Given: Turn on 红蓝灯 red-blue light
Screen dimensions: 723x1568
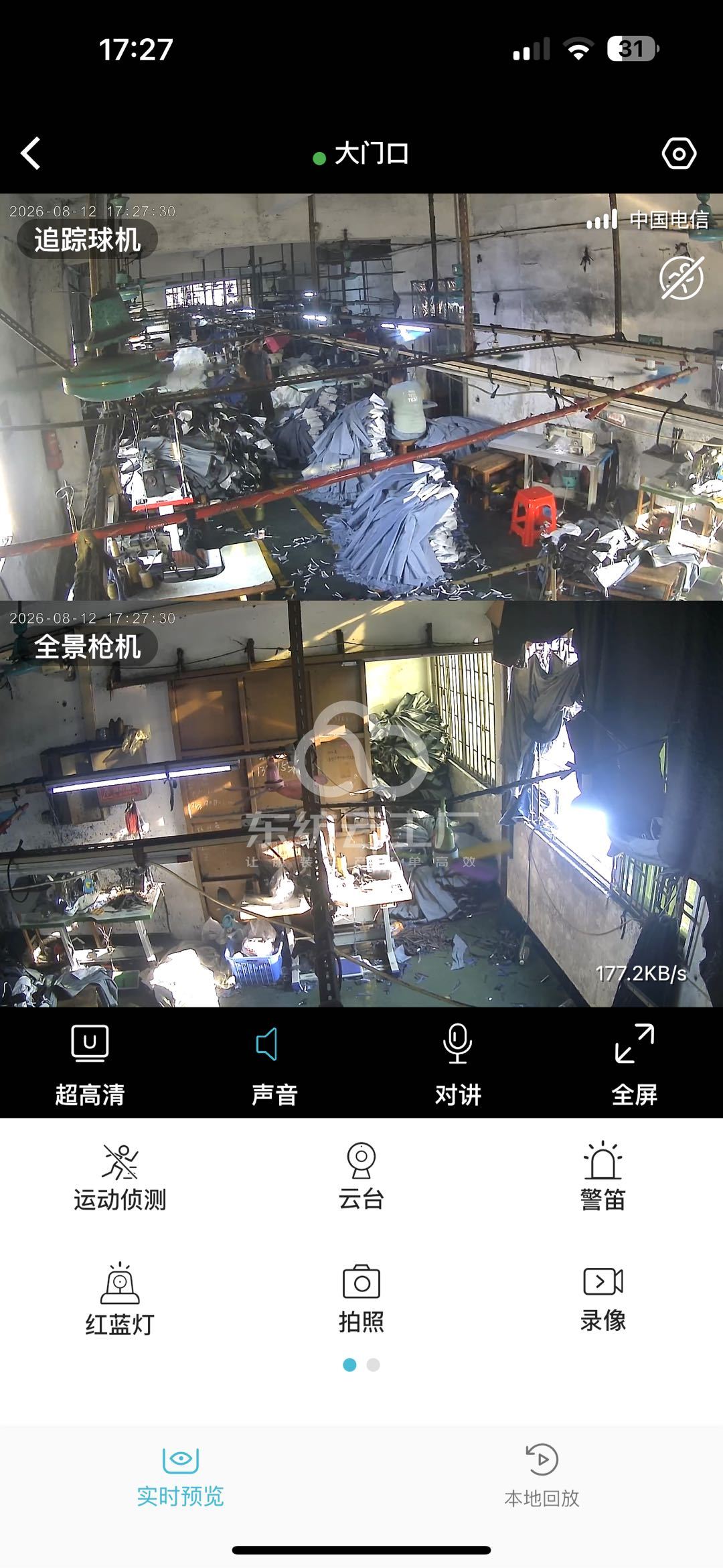Looking at the screenshot, I should tap(120, 1299).
